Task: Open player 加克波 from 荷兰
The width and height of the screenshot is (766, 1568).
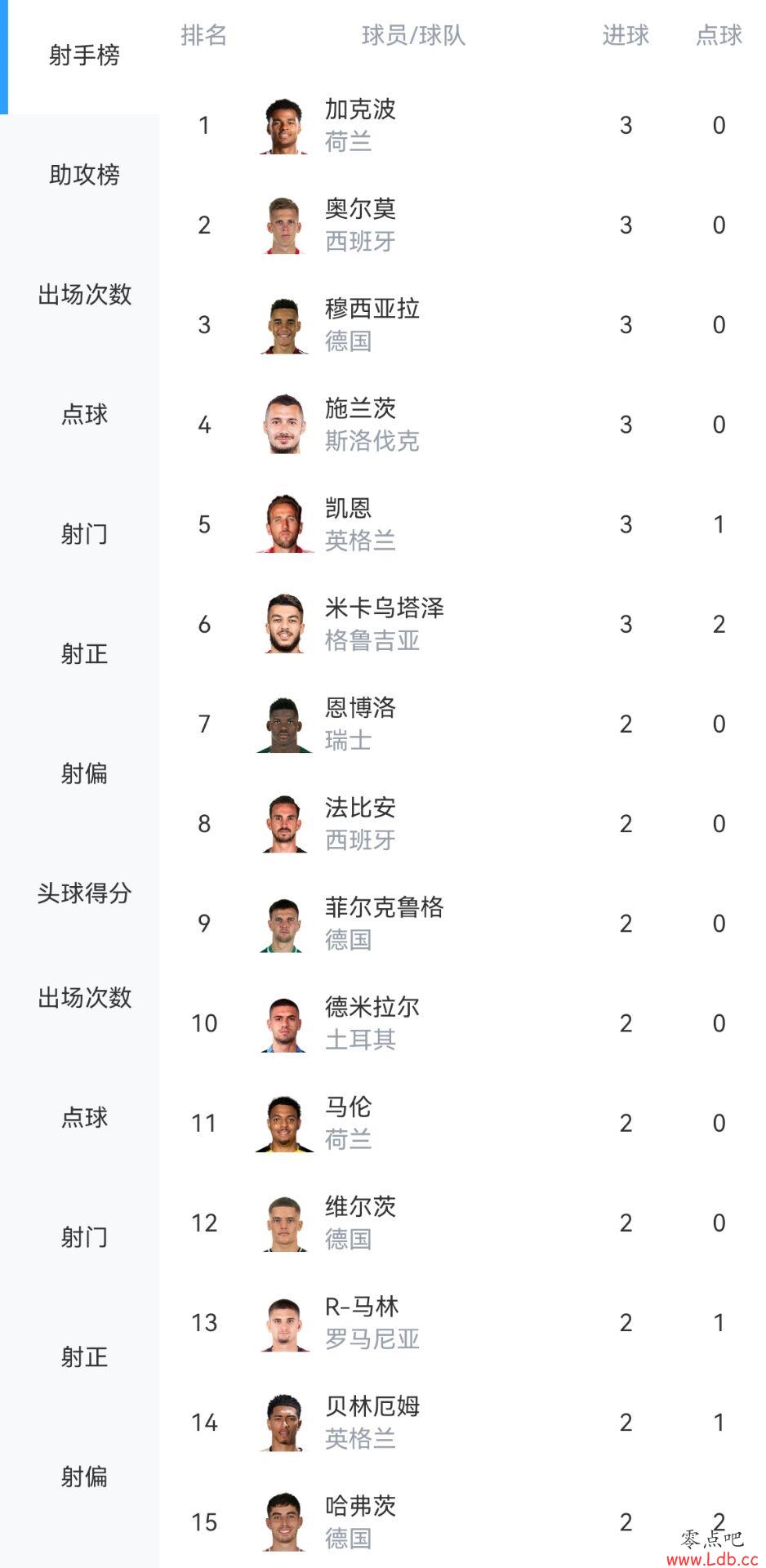Action: (x=462, y=126)
